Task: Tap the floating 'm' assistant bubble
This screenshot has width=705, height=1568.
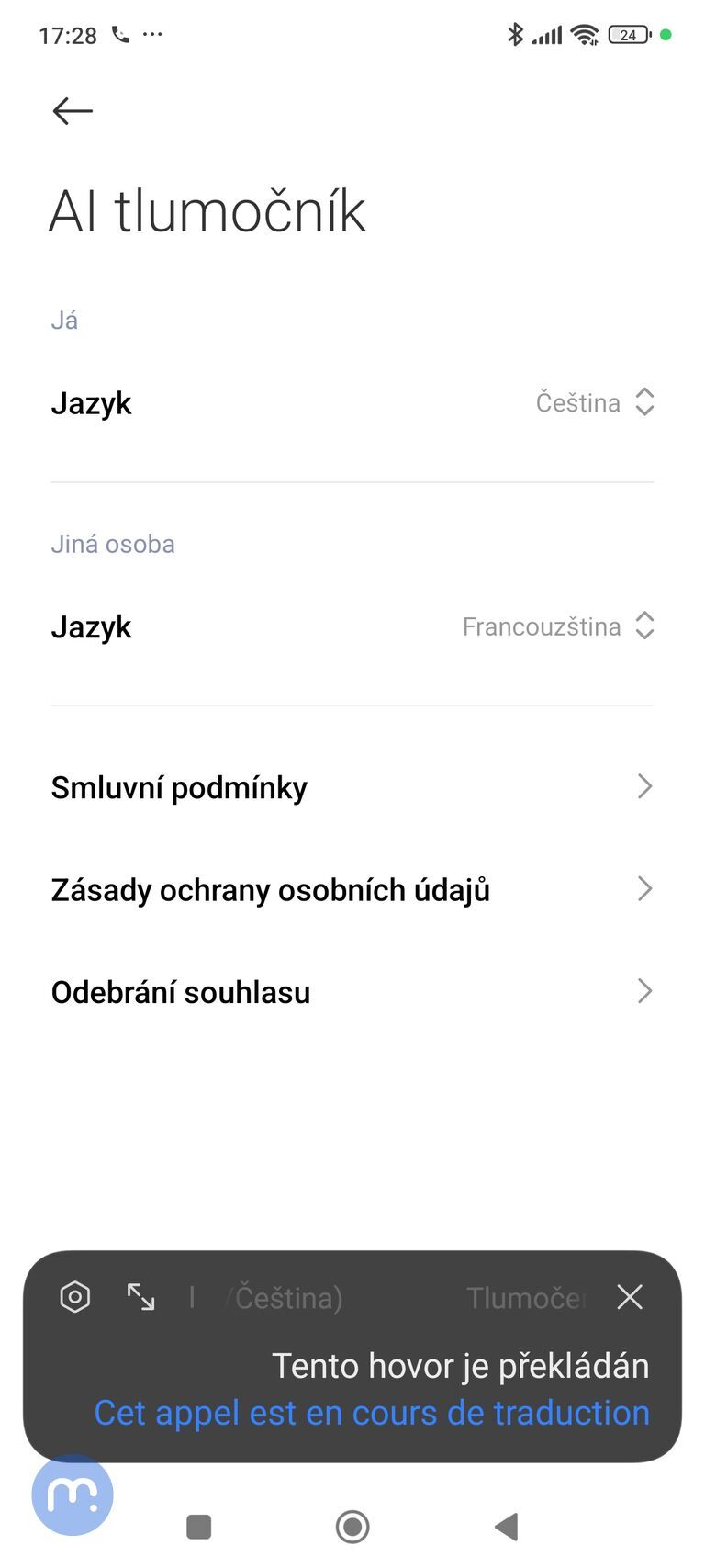Action: click(72, 1495)
